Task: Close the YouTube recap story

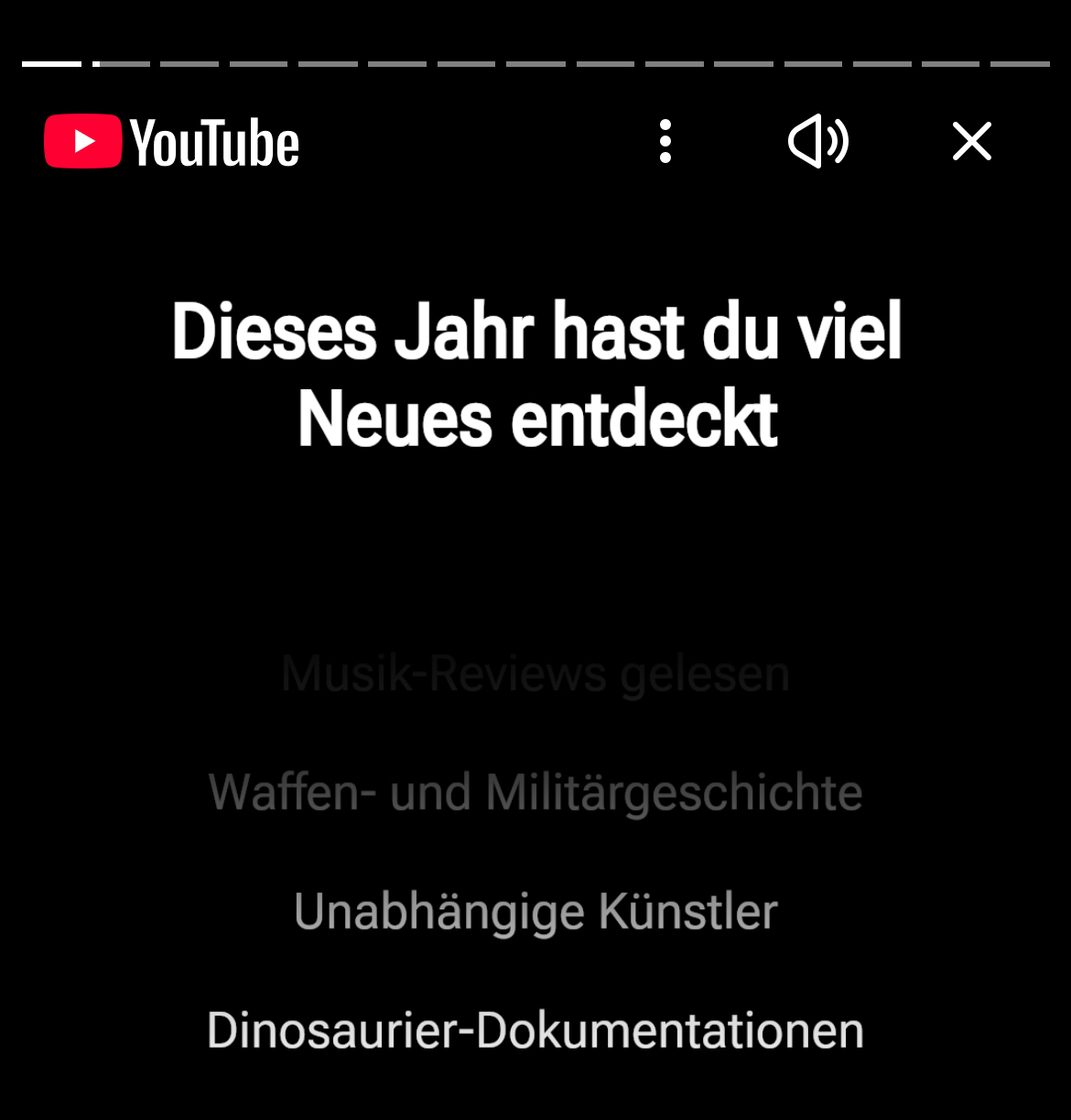Action: [971, 142]
